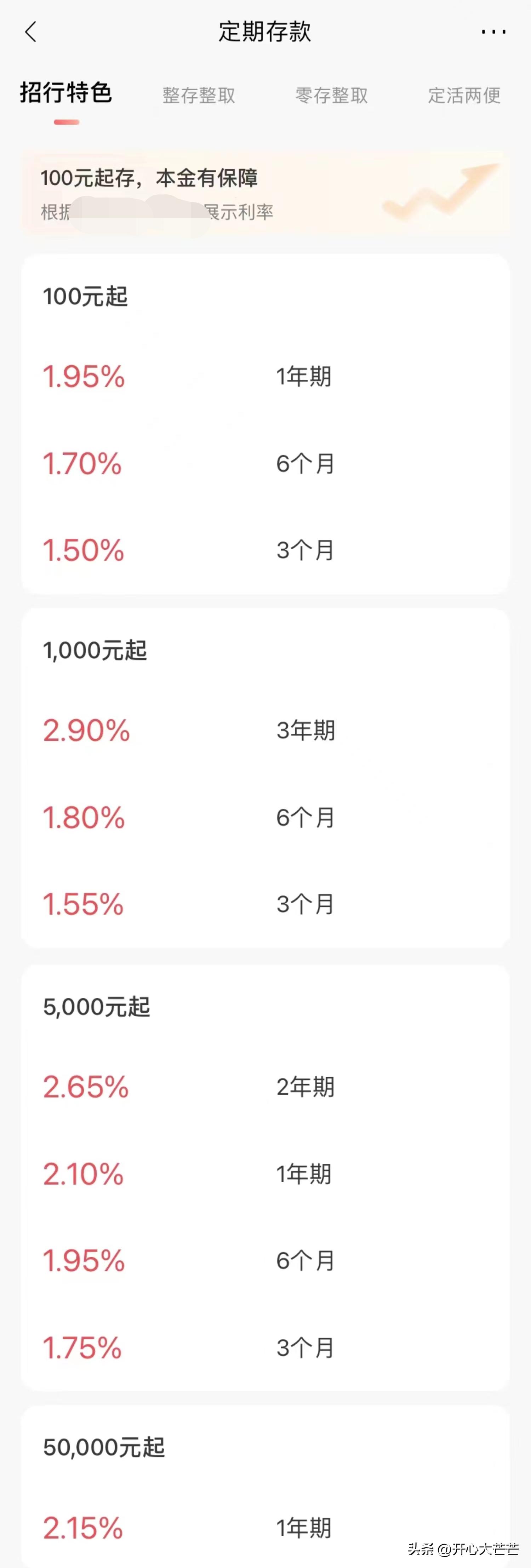
Task: Tap the 1.55% three-month option under 1,000元起
Action: (x=84, y=905)
